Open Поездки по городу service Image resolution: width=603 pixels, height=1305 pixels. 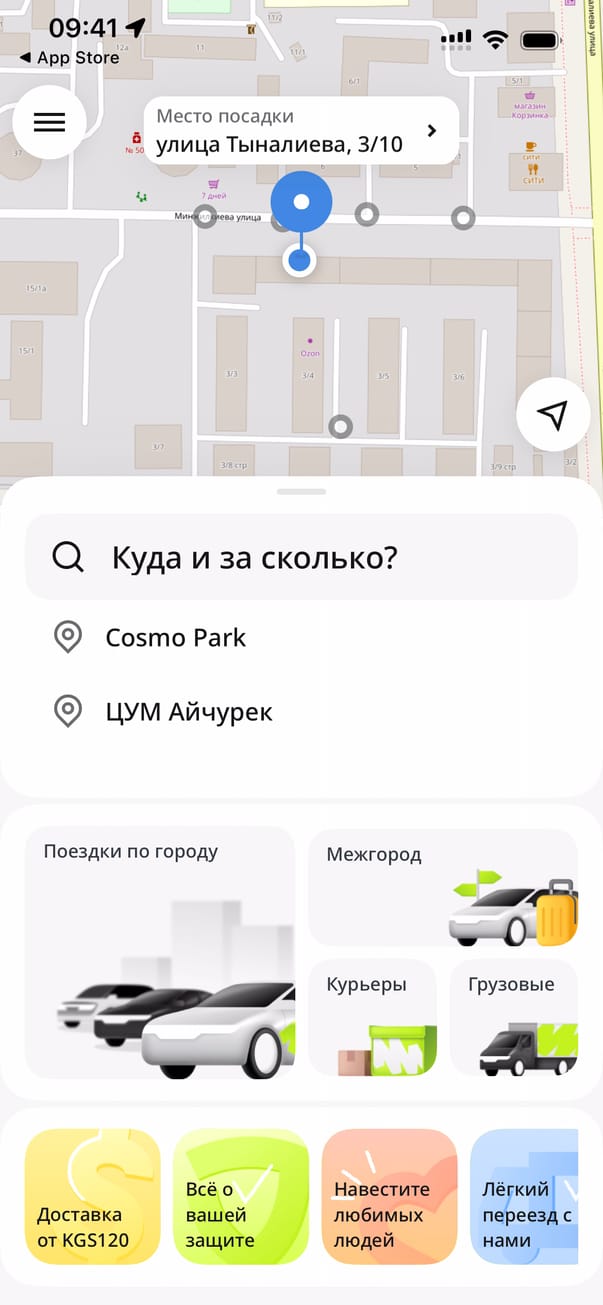pos(160,951)
